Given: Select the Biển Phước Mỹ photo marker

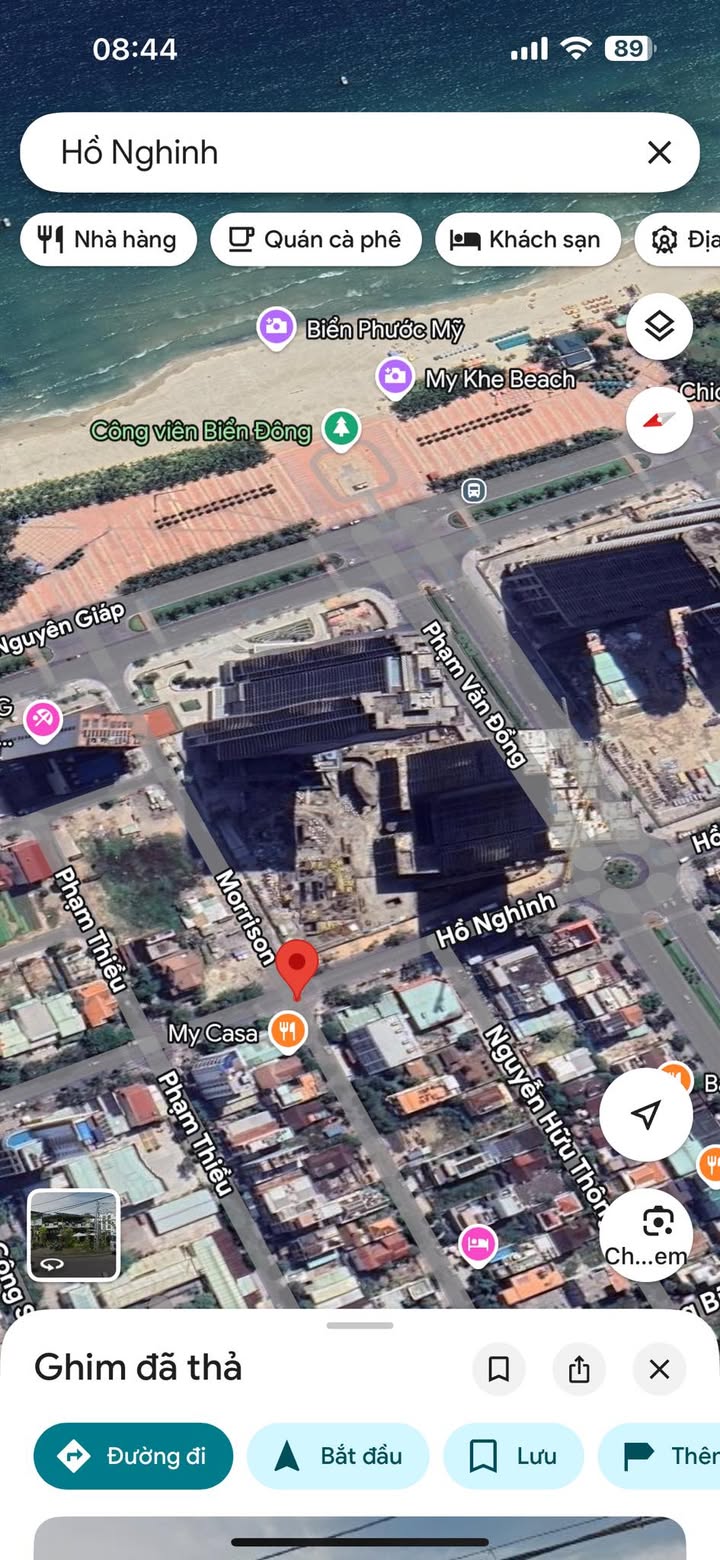Looking at the screenshot, I should coord(275,326).
